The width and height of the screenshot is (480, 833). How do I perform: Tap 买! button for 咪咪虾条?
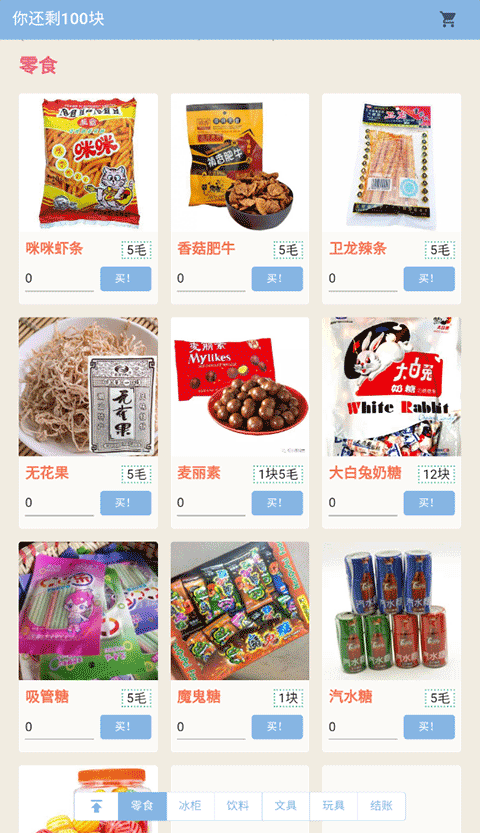(126, 278)
